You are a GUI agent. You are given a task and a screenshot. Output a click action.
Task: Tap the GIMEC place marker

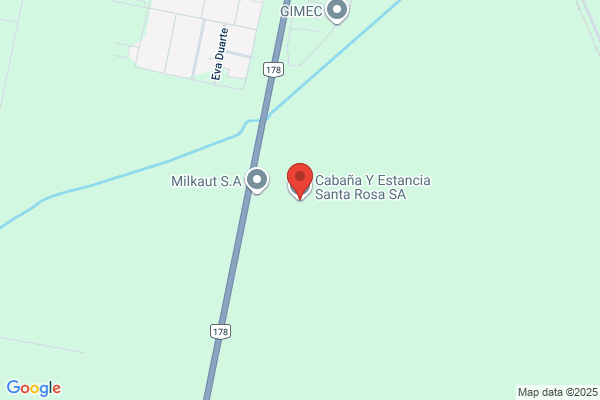(x=337, y=11)
